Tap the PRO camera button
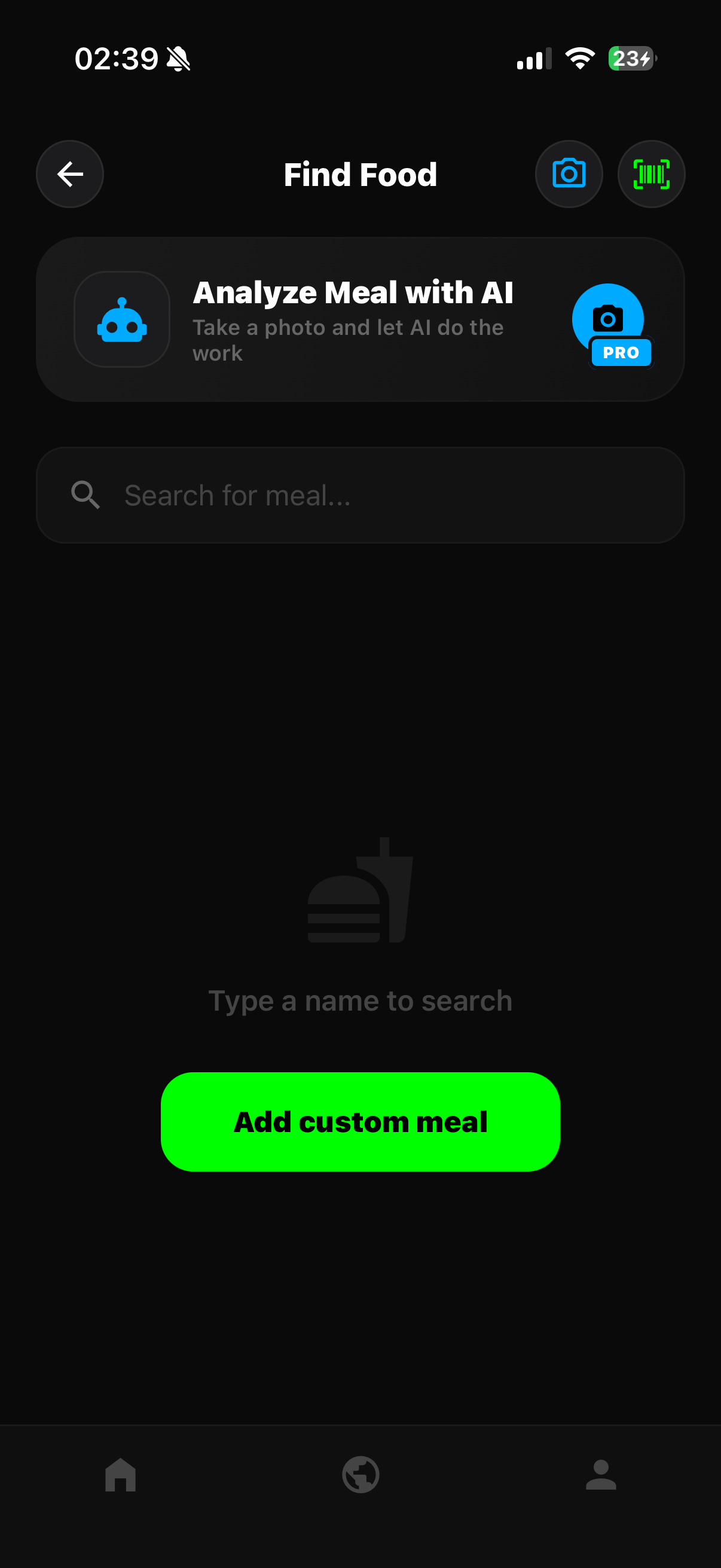This screenshot has height=1568, width=721. 608,320
